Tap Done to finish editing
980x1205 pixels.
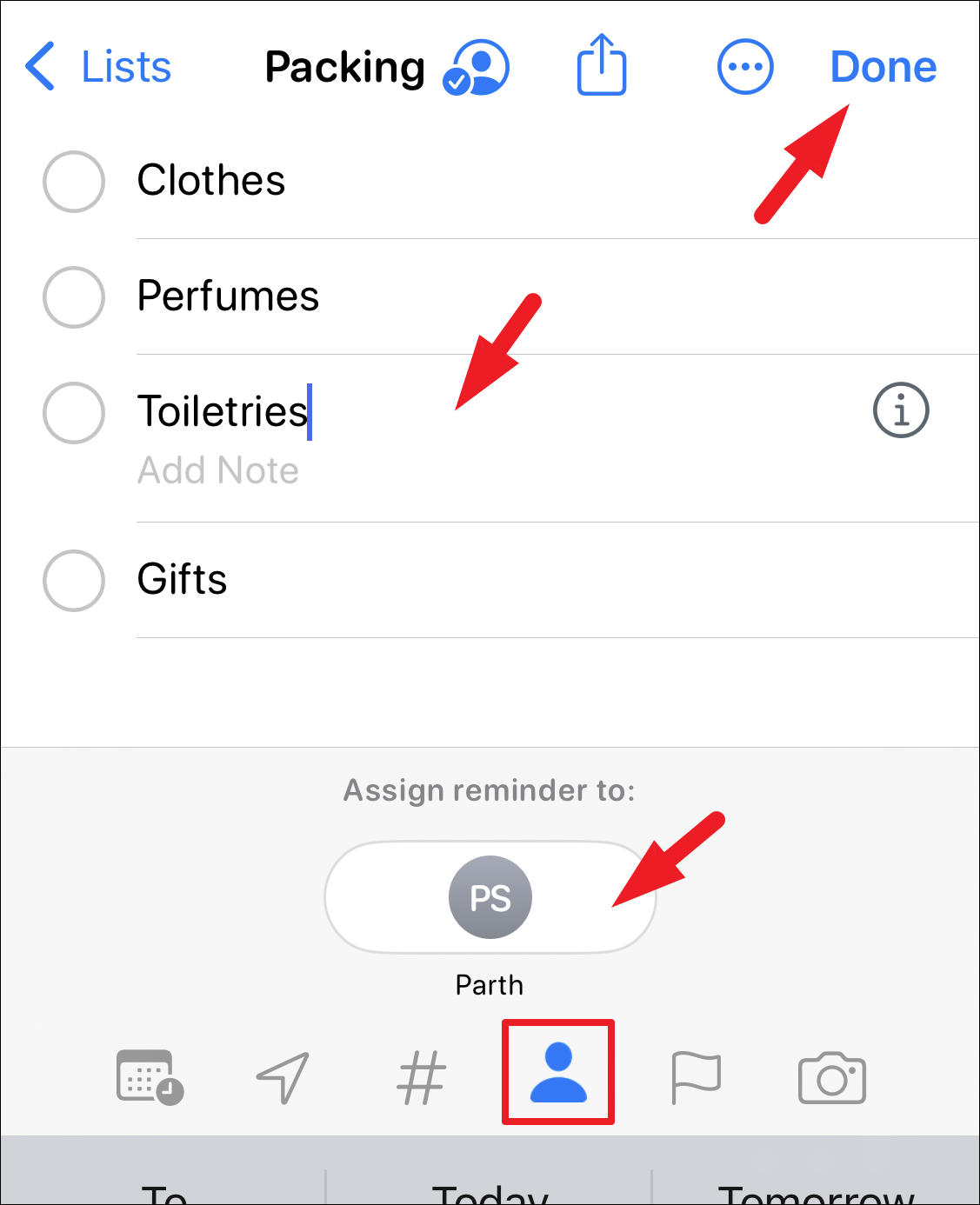click(x=883, y=67)
